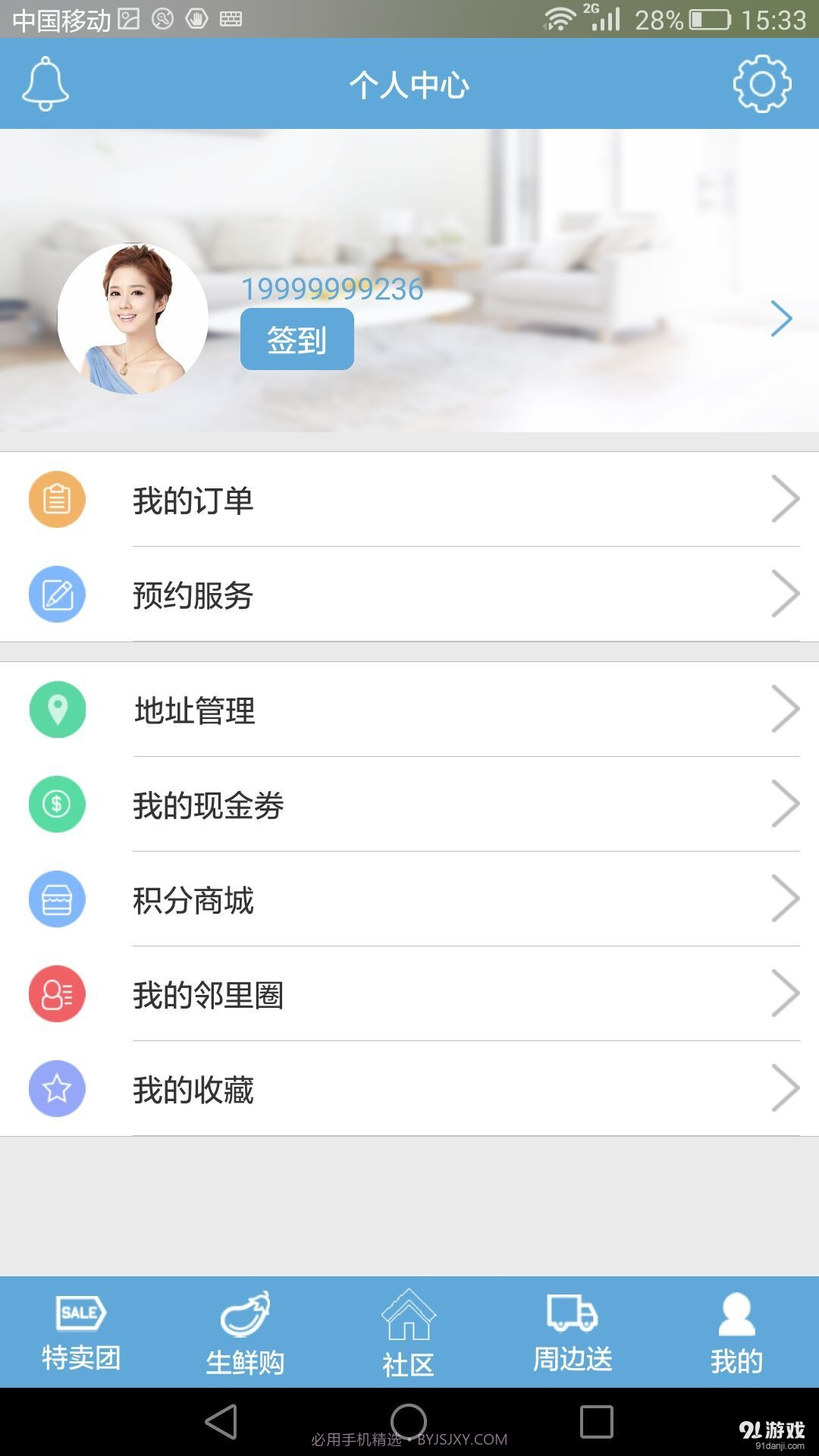Tap the red contact icon for 我的邻里圈
819x1456 pixels.
point(57,995)
